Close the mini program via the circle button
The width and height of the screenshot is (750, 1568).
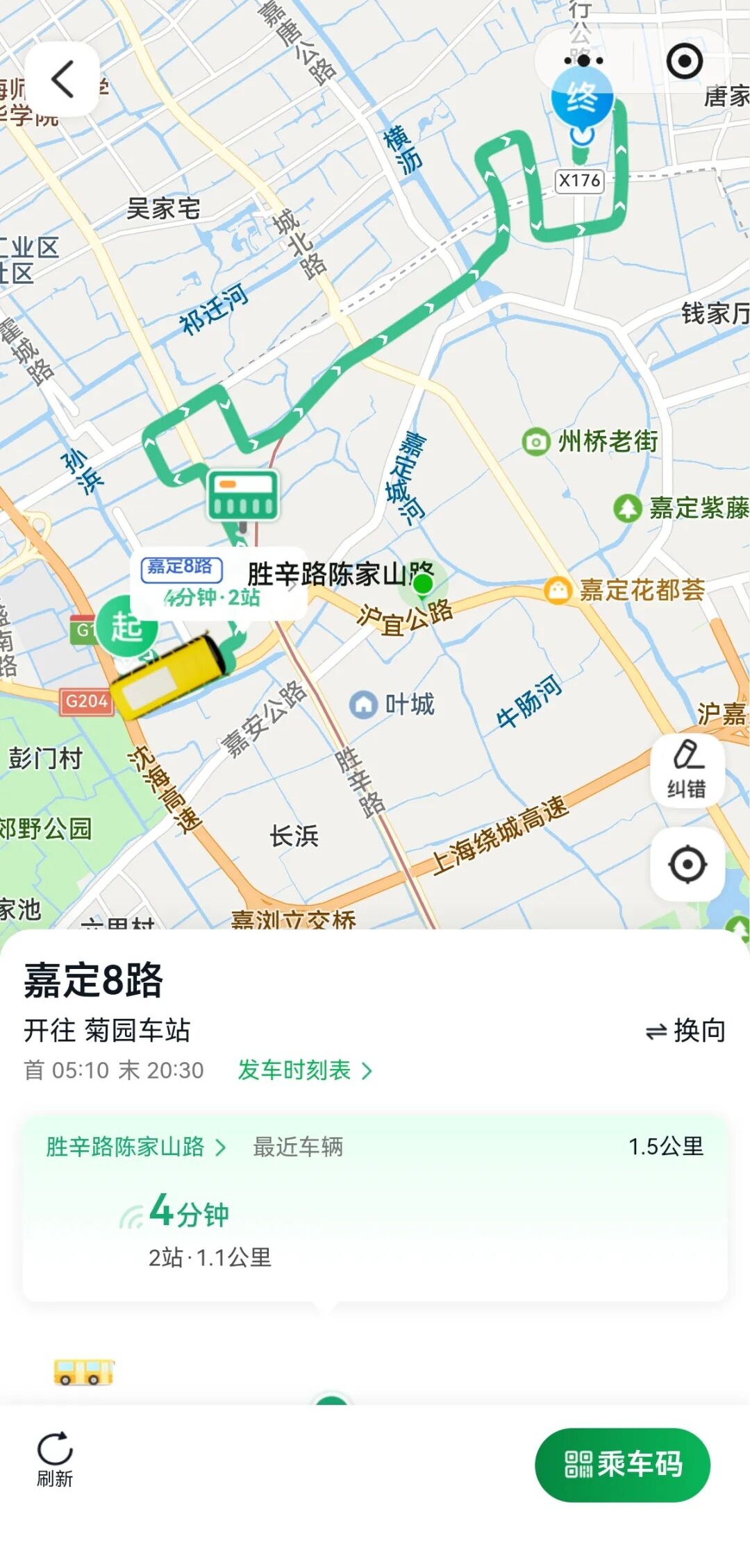(x=684, y=61)
